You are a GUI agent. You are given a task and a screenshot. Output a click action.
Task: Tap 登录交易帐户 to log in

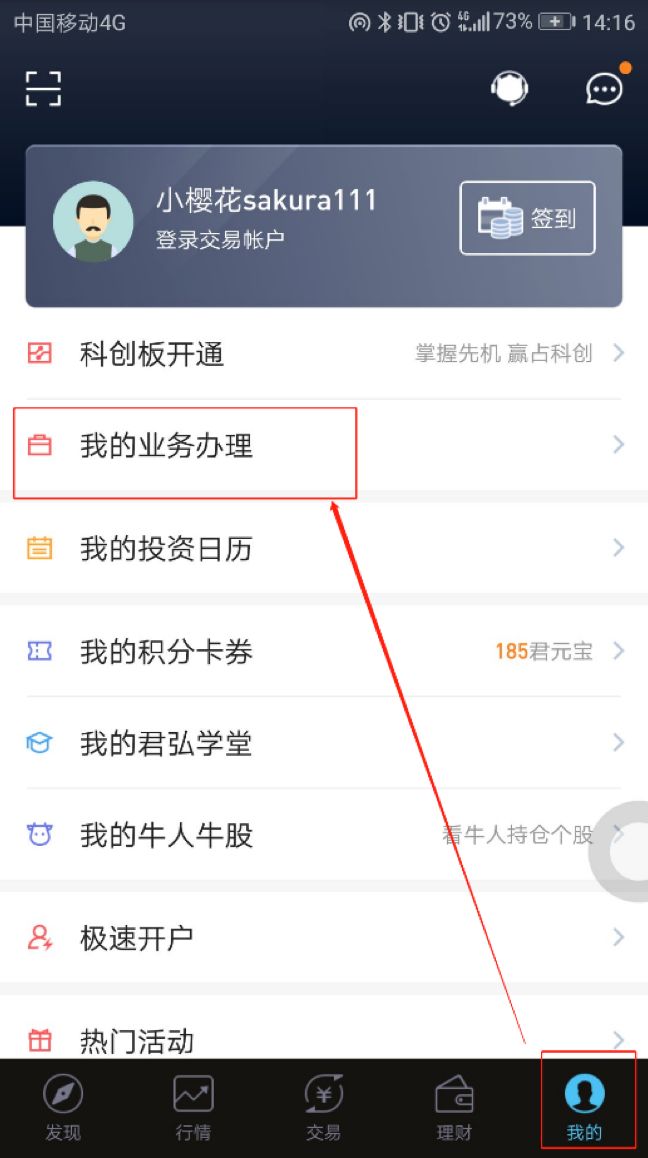click(x=220, y=240)
